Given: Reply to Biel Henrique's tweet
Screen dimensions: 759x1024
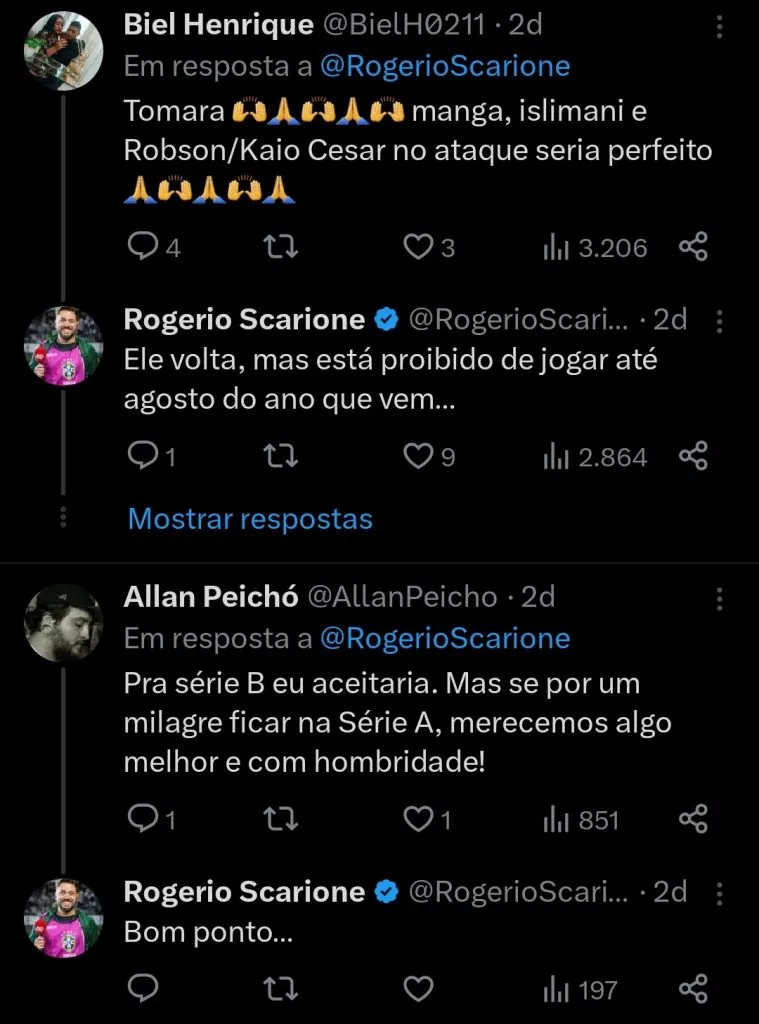Looking at the screenshot, I should point(144,248).
